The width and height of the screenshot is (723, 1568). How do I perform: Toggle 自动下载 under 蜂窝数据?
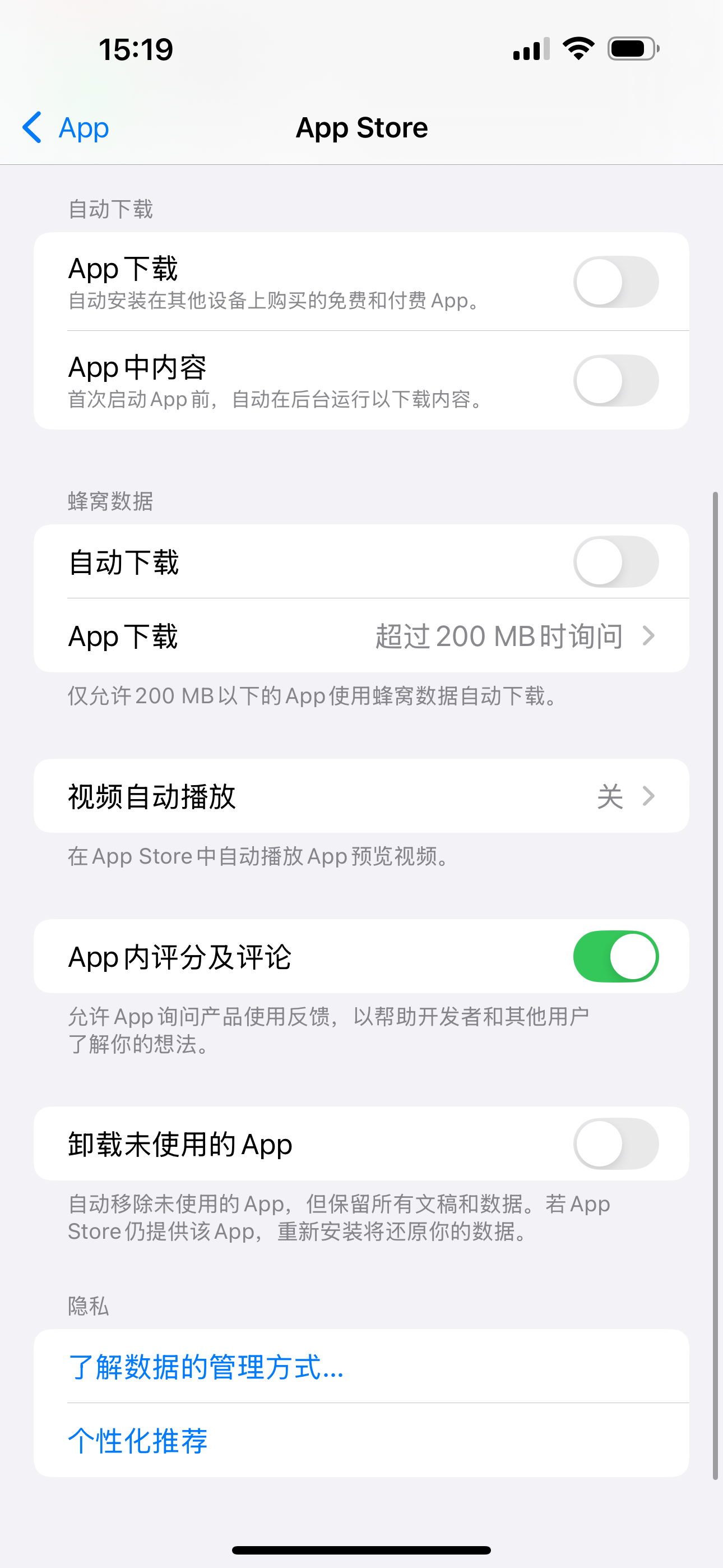coord(615,562)
